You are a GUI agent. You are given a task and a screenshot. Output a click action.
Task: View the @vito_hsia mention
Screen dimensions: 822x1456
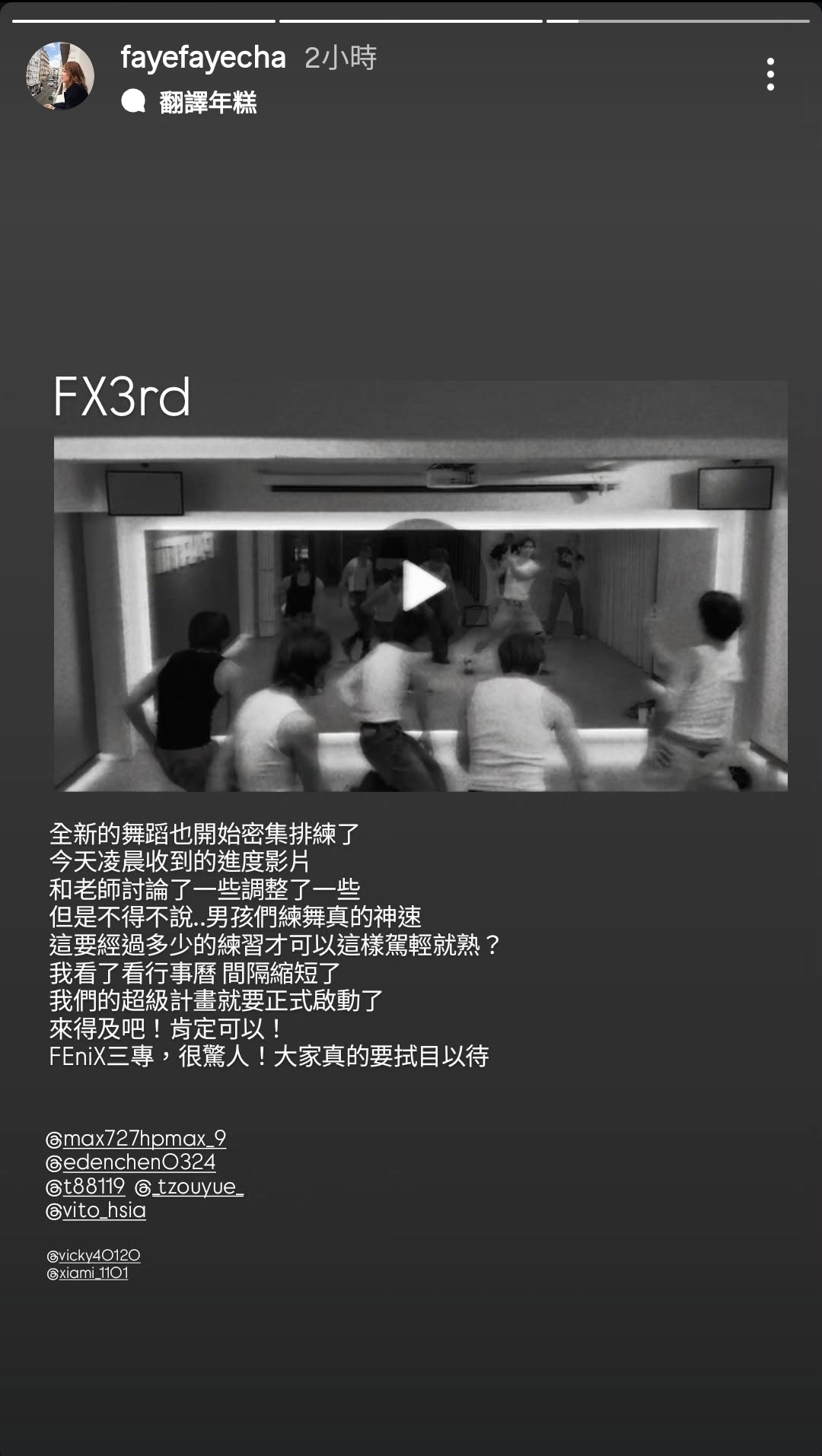97,1210
